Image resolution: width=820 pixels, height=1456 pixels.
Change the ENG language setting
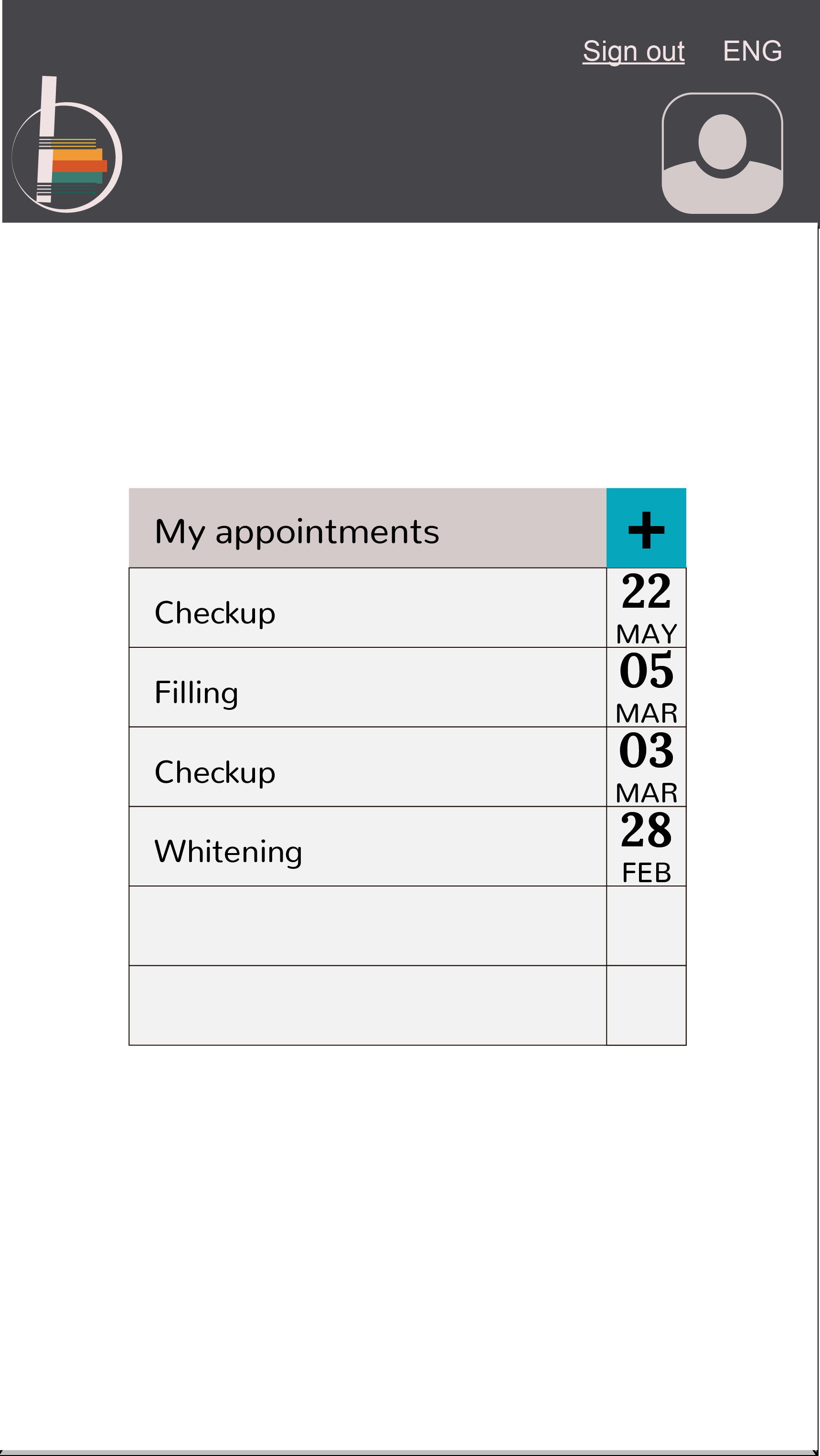tap(752, 52)
